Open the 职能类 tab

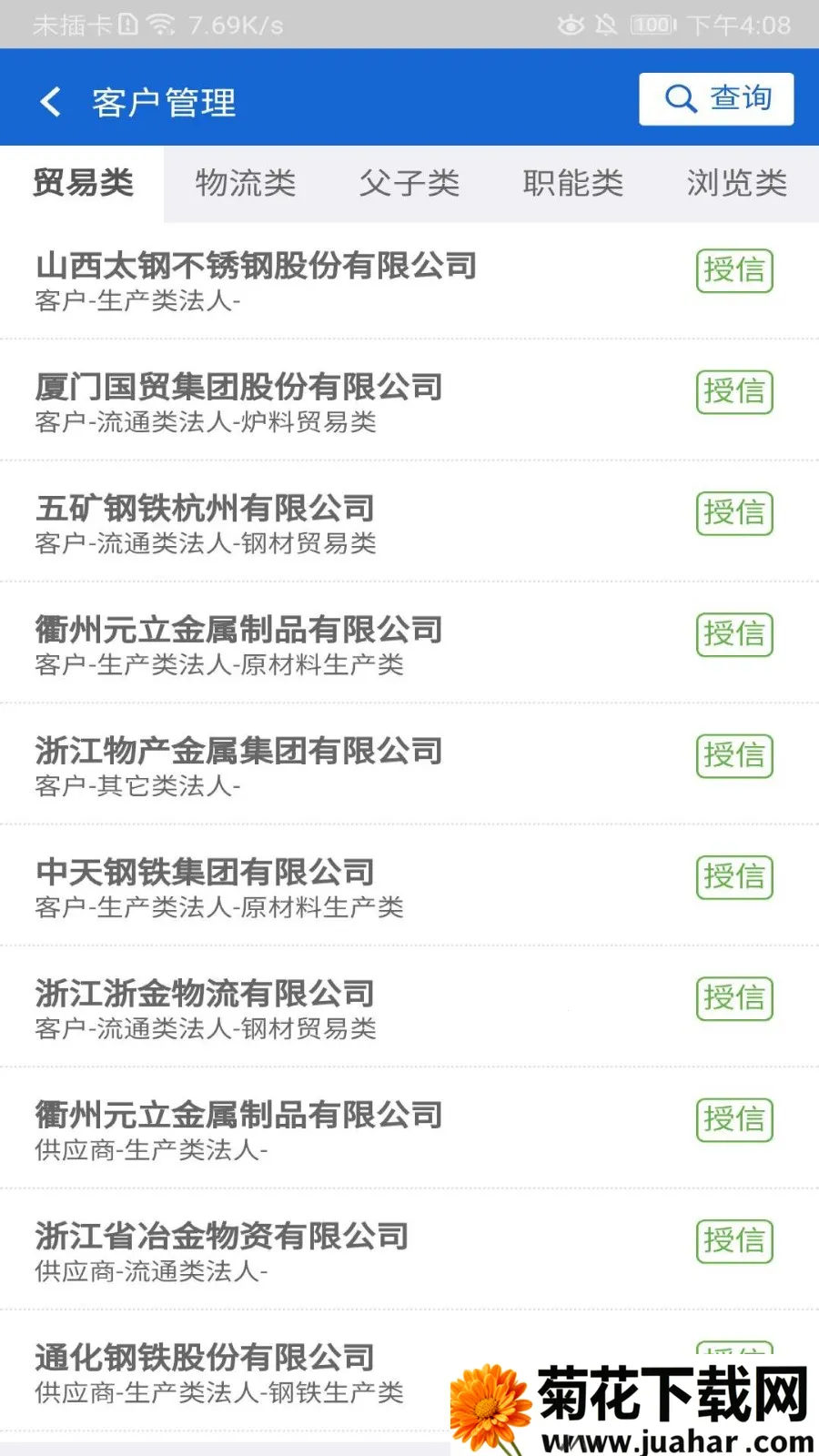573,184
